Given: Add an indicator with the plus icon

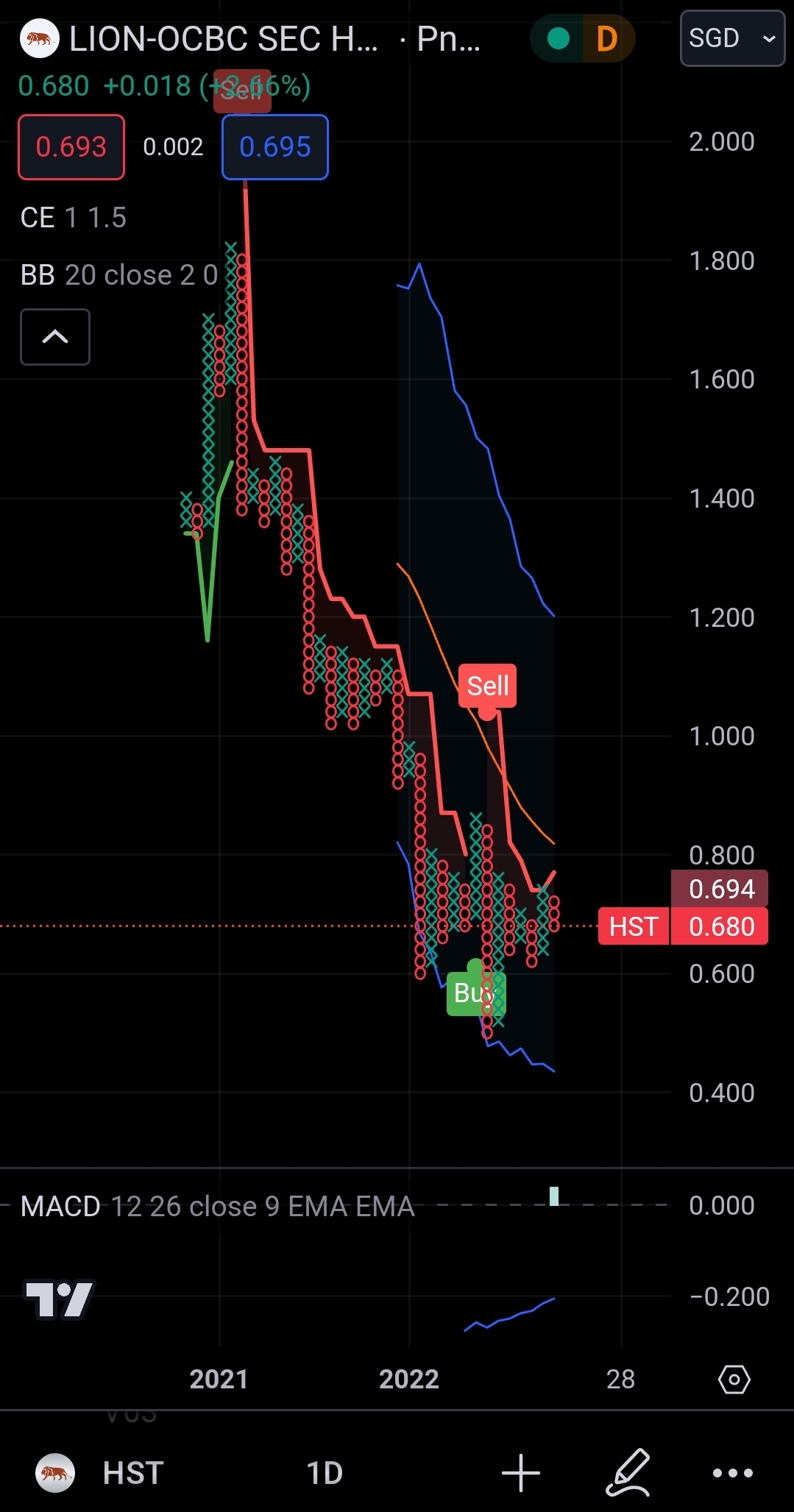Looking at the screenshot, I should click(x=521, y=1473).
